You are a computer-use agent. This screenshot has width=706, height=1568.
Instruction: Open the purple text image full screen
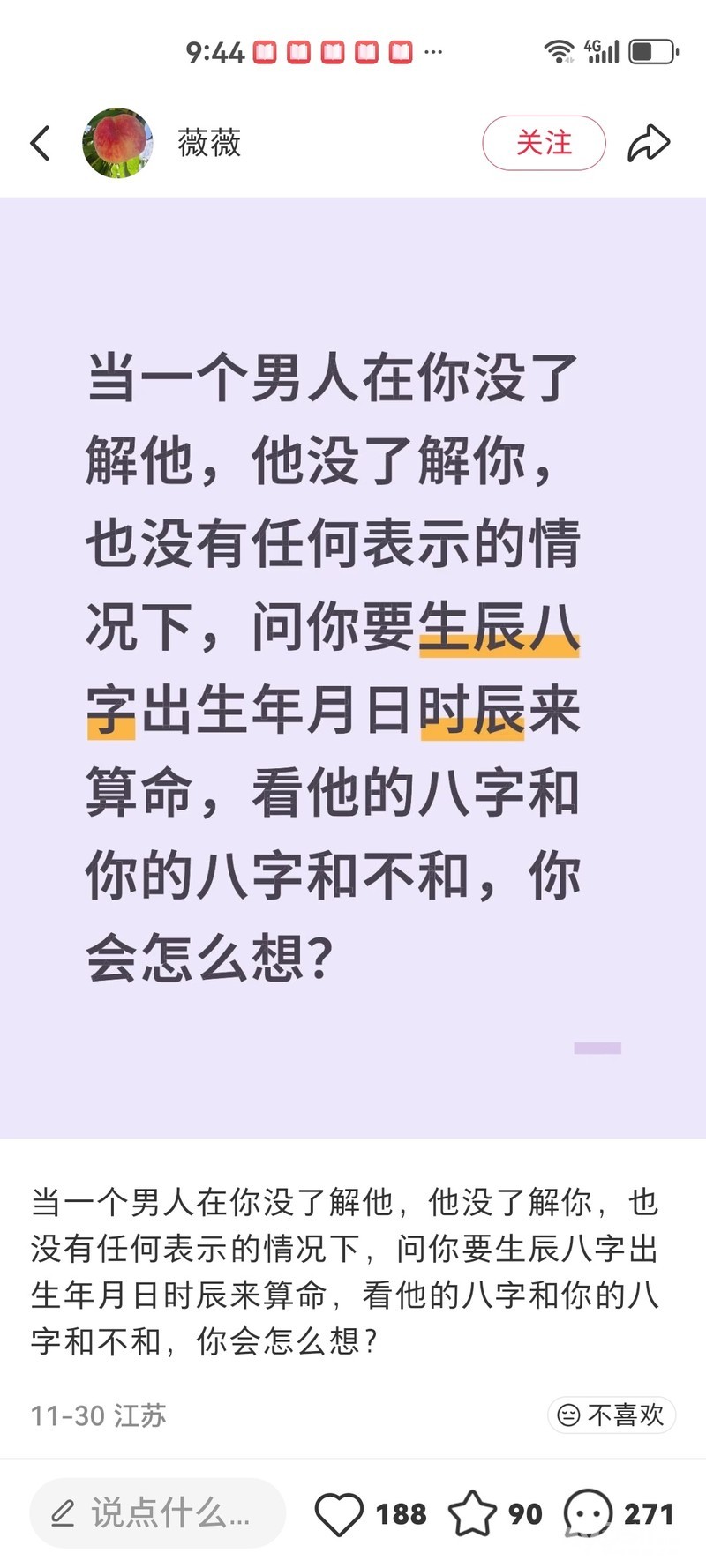coord(353,667)
